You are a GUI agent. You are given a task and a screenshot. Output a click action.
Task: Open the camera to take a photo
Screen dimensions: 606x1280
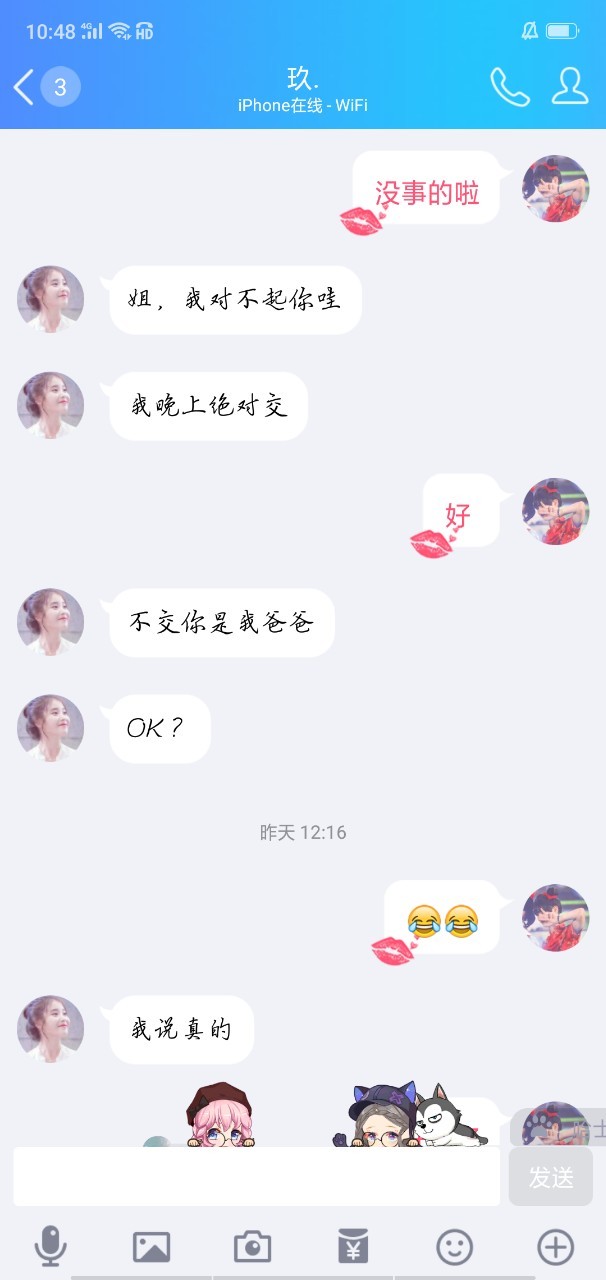(253, 1247)
